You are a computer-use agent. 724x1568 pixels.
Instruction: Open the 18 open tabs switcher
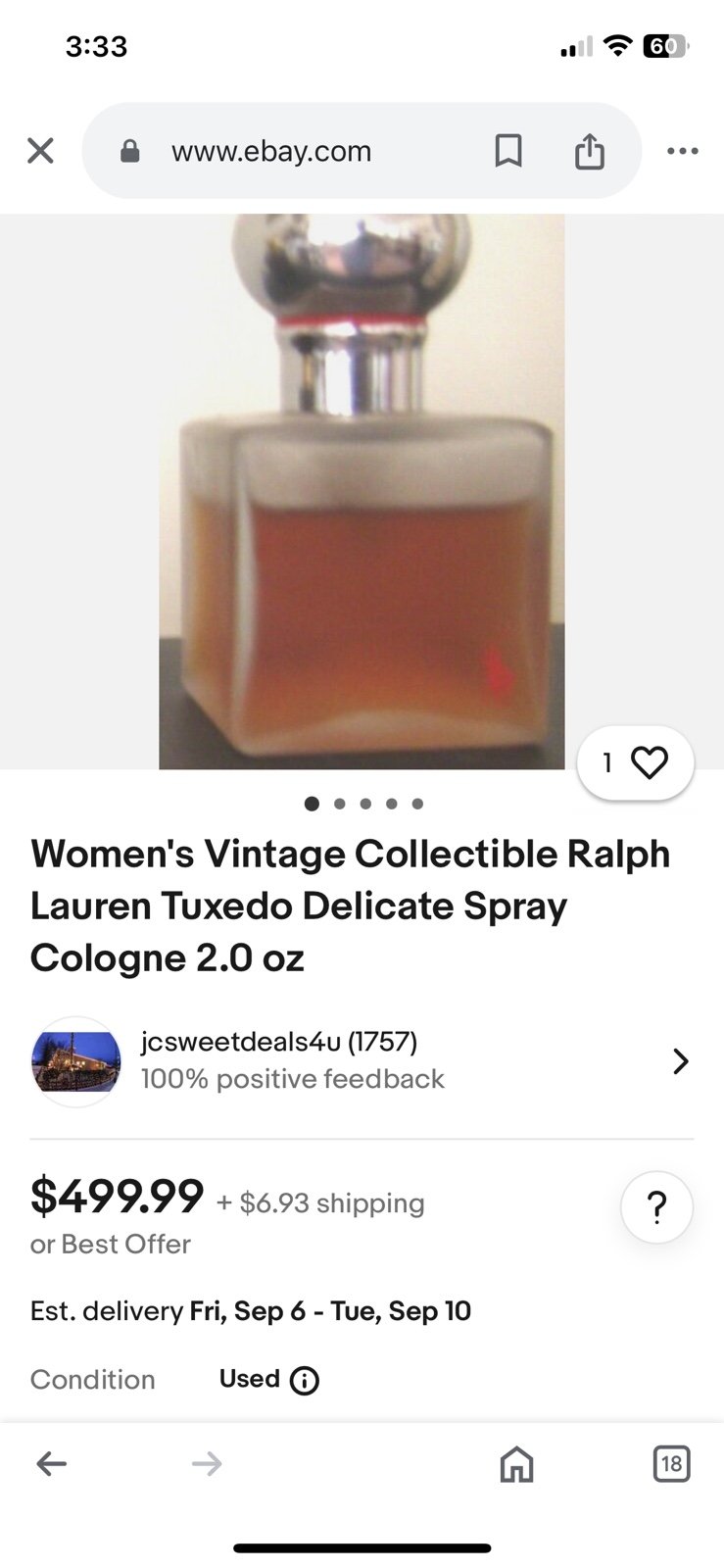(671, 1464)
